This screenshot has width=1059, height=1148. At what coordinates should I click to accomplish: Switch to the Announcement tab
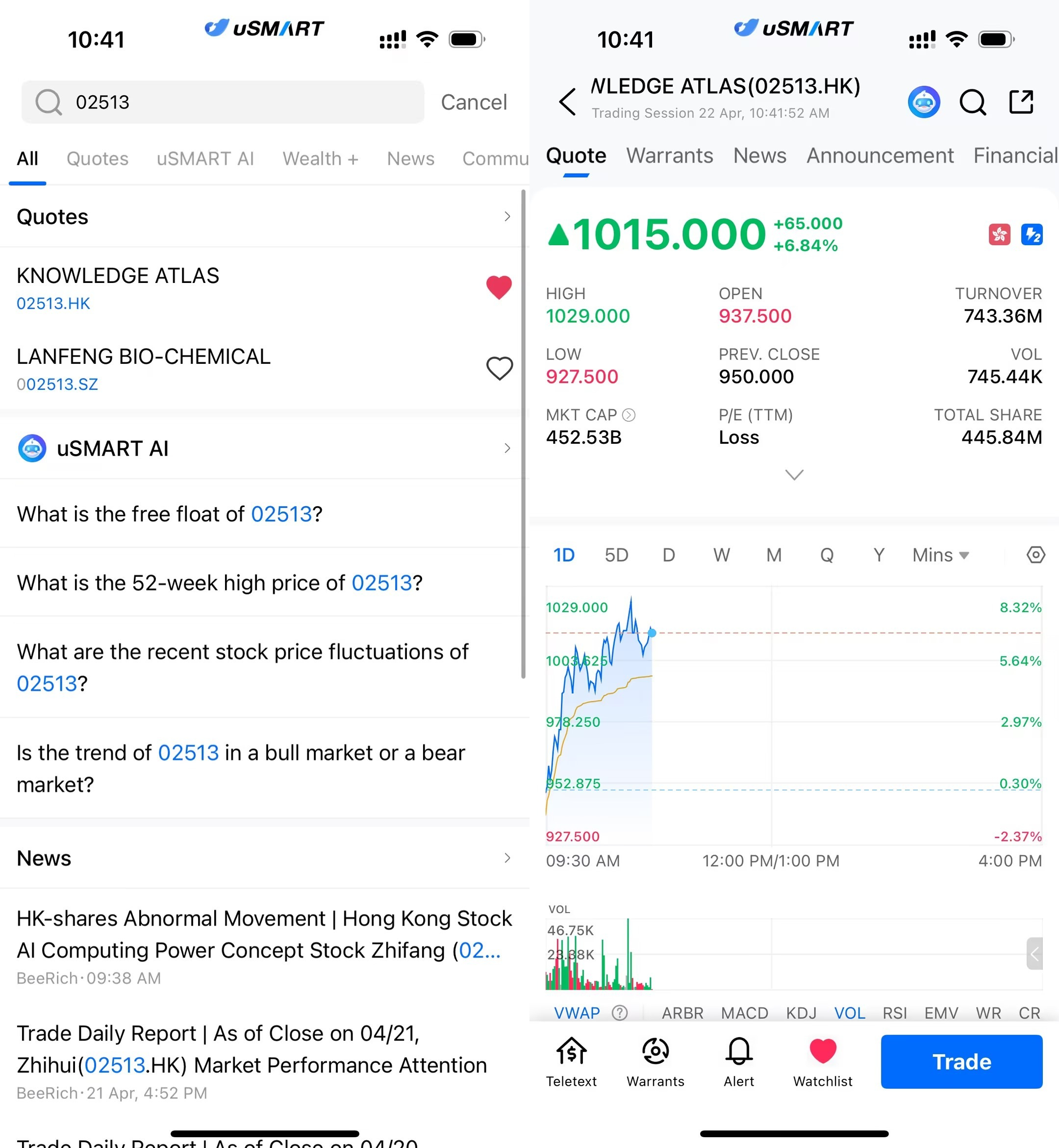pyautogui.click(x=880, y=155)
